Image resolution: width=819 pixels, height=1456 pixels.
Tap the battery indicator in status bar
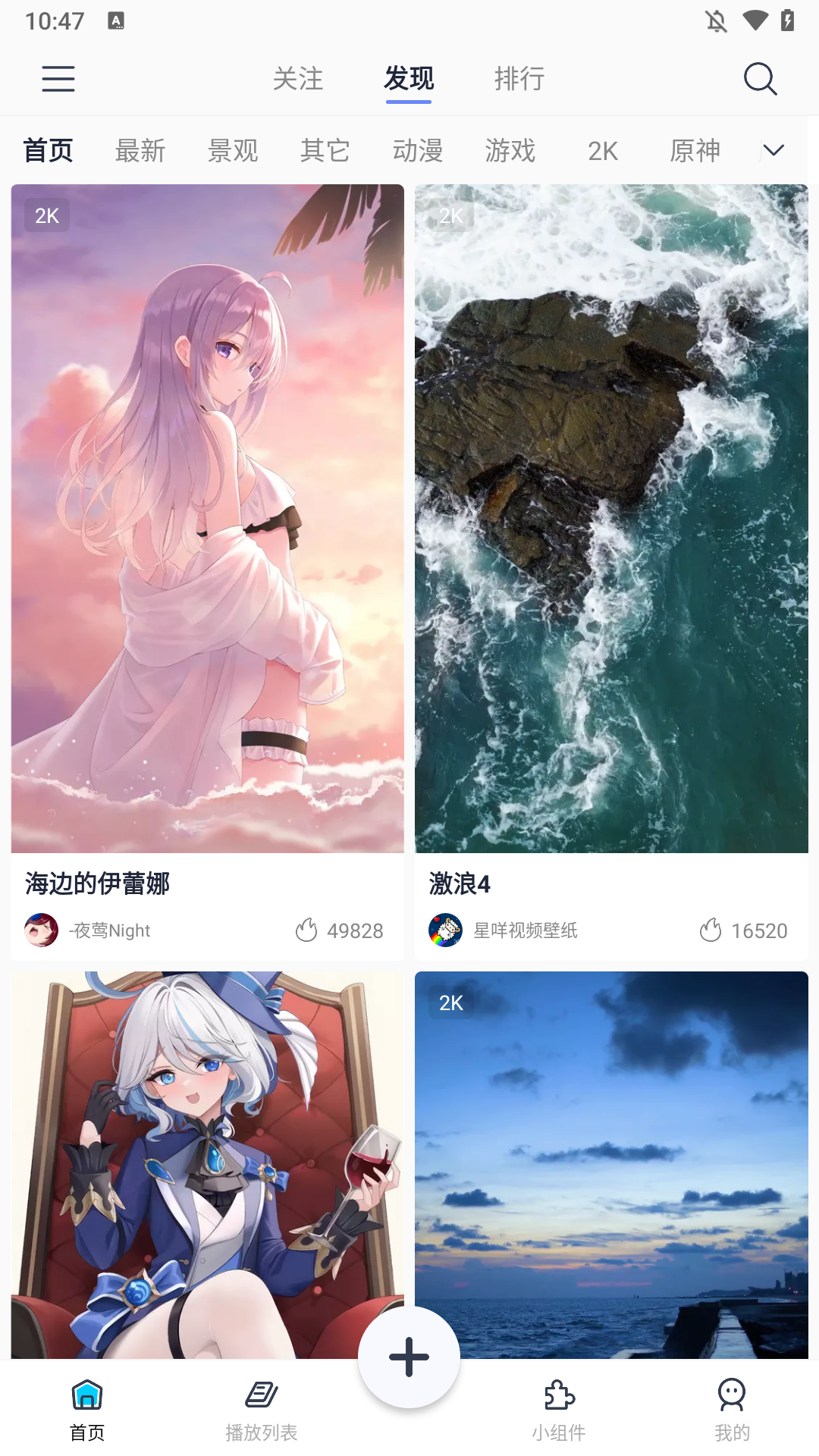pos(785,20)
